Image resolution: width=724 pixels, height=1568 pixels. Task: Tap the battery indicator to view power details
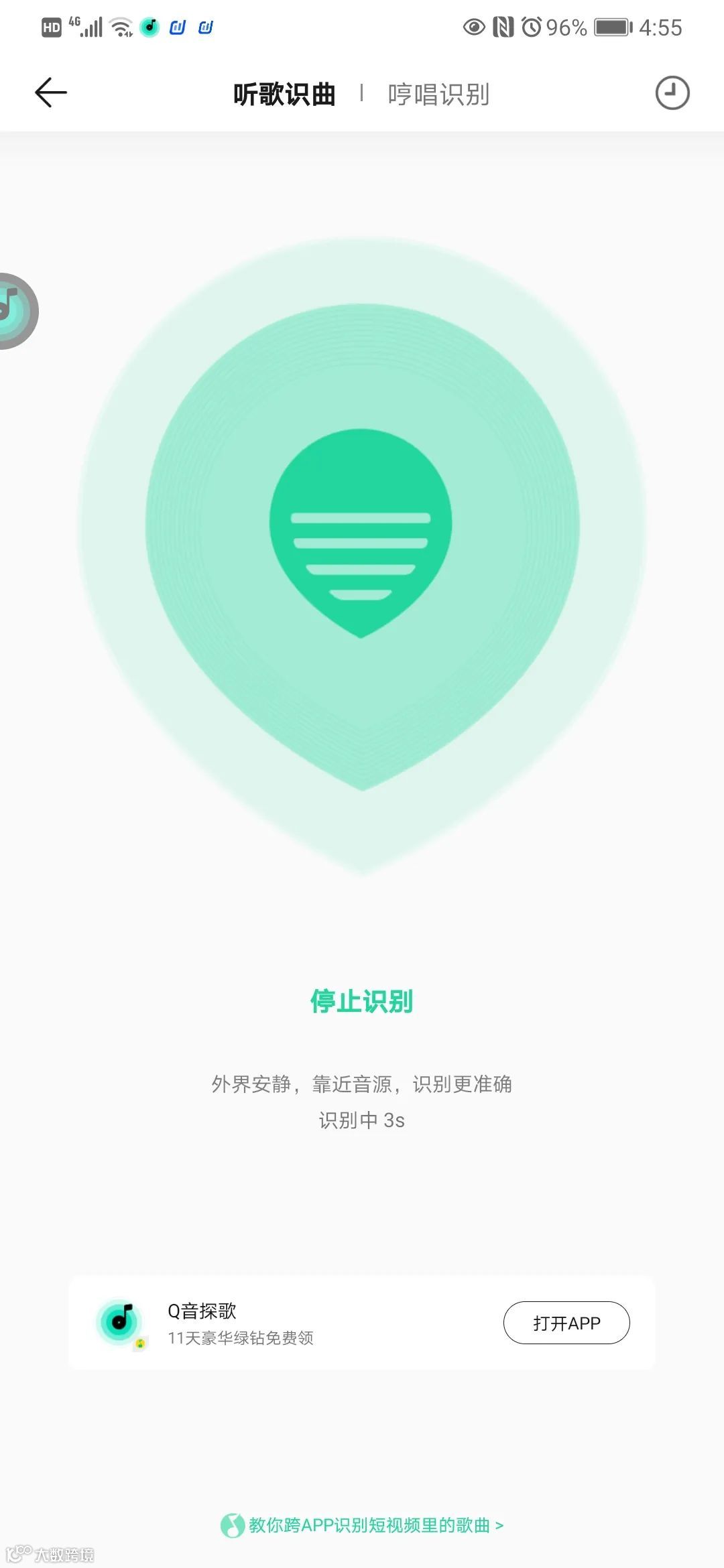tap(611, 27)
